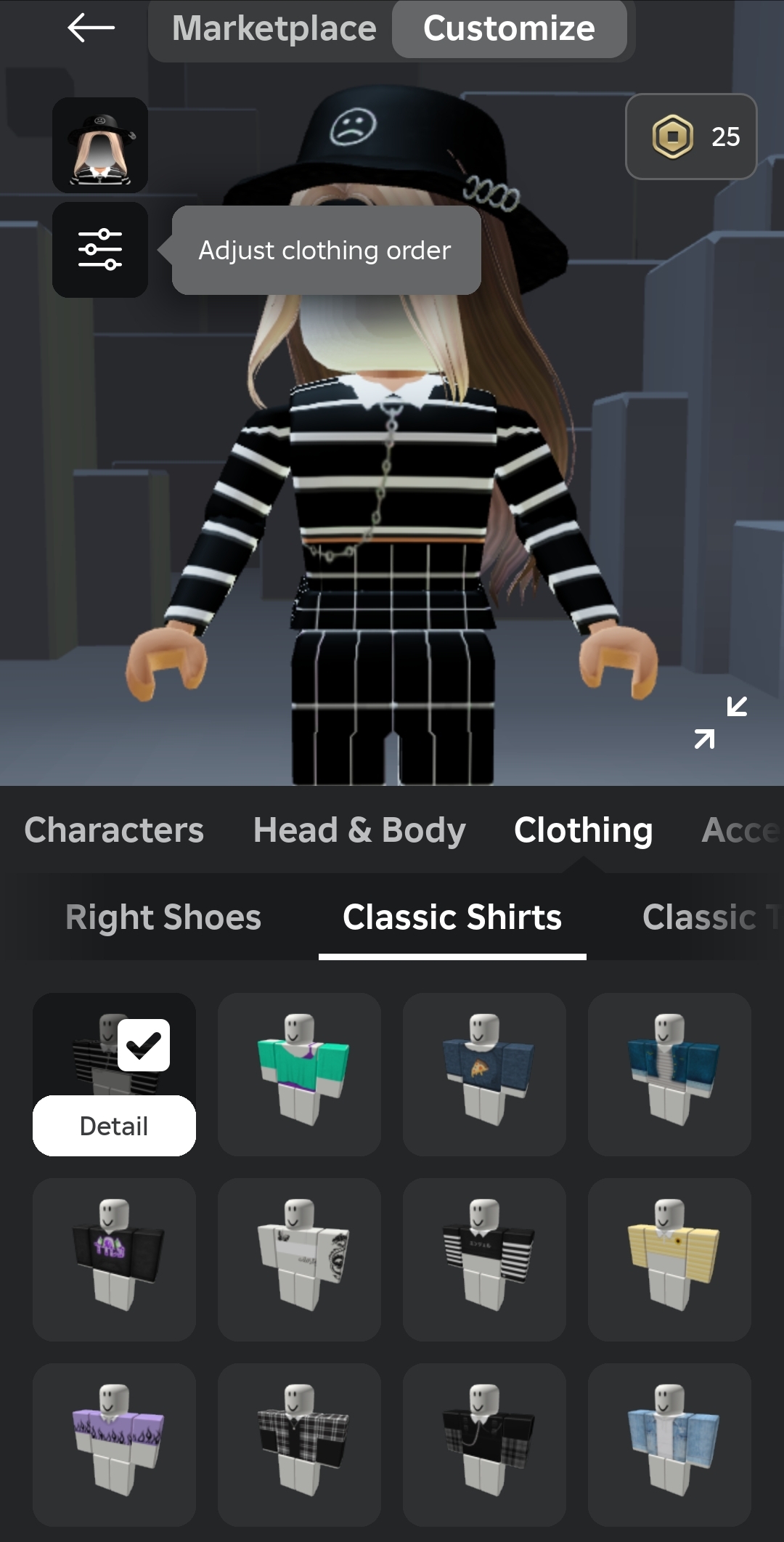Equip the purple flame shirt
784x1542 pixels.
coord(114,1445)
